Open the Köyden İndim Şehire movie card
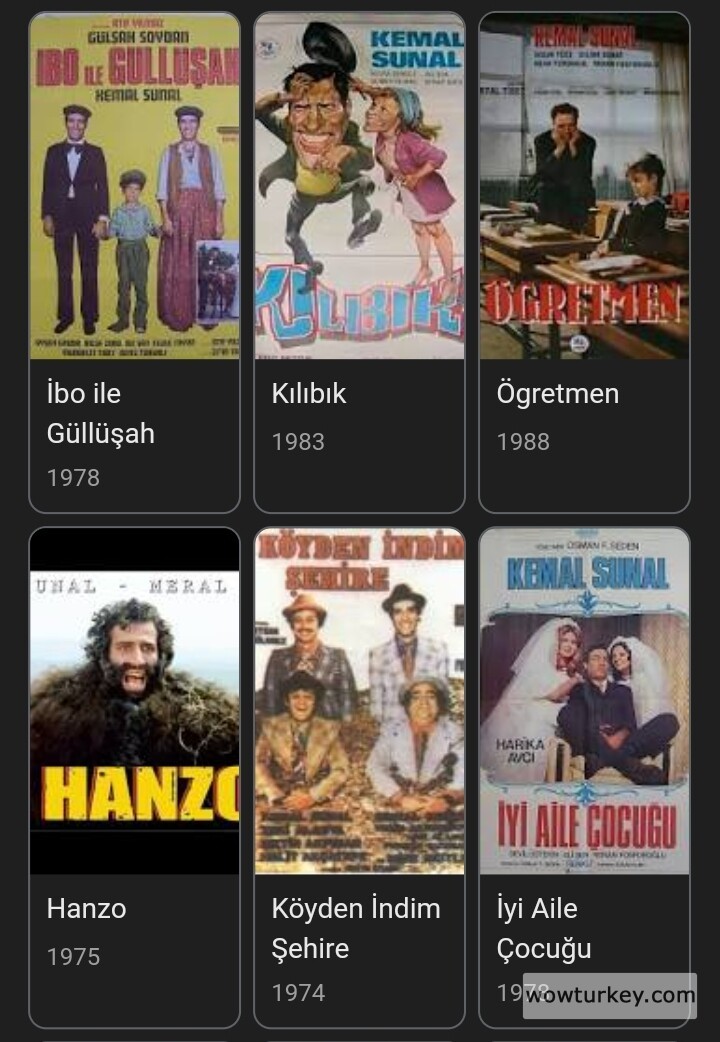Viewport: 720px width, 1042px height. pyautogui.click(x=359, y=777)
